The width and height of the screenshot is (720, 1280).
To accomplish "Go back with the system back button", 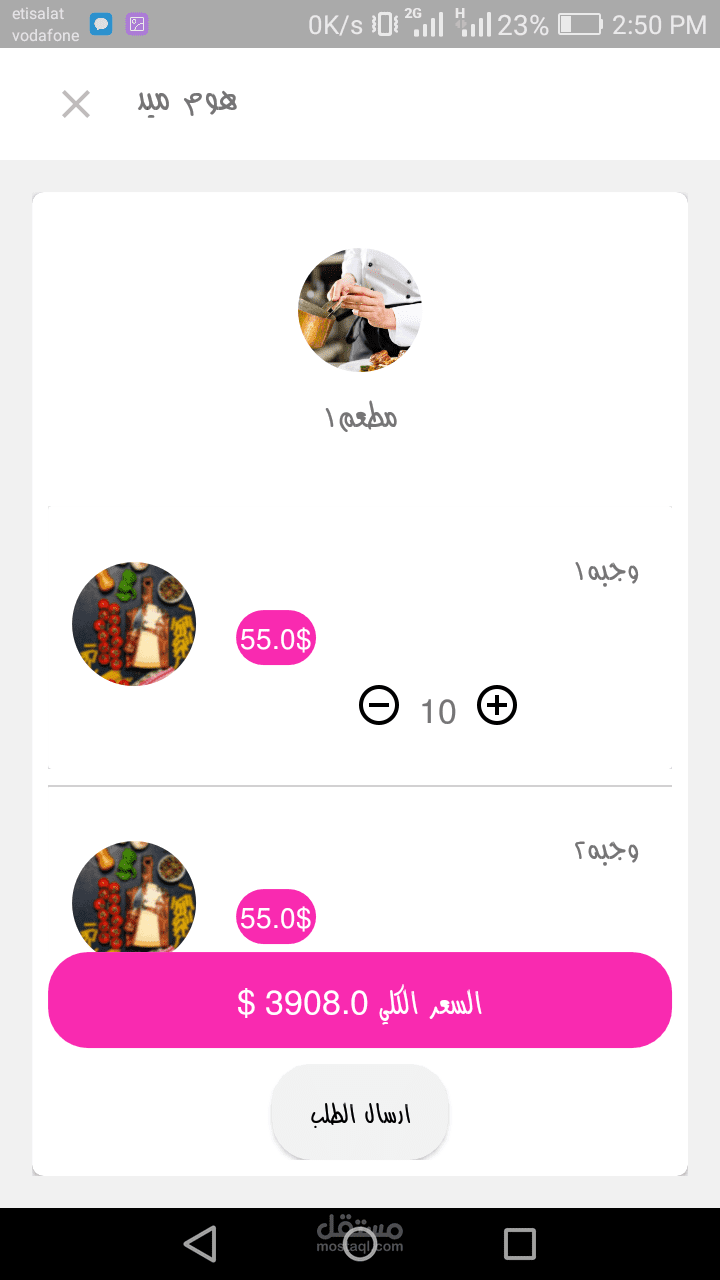I will point(200,1244).
